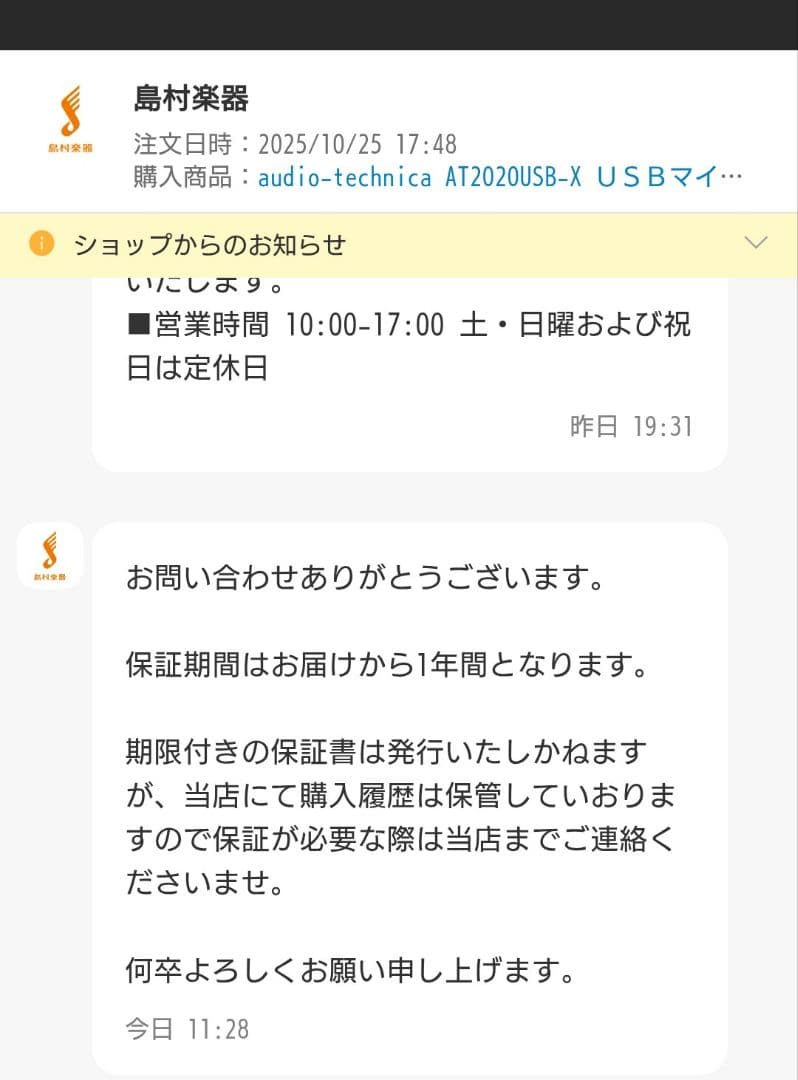Click the dark status bar at the top
Image resolution: width=798 pixels, height=1080 pixels.
tap(399, 24)
